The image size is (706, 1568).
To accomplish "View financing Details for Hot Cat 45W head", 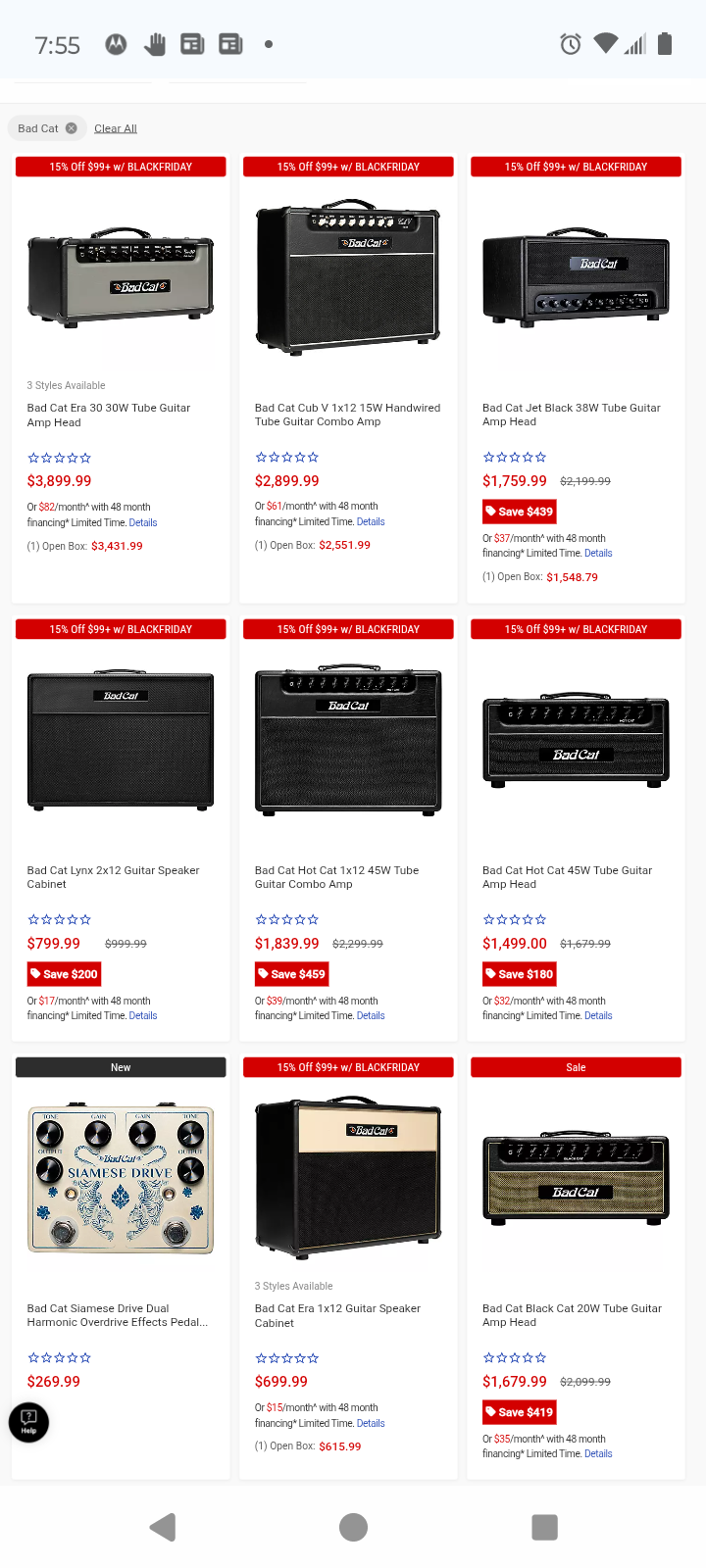I will 598,1016.
